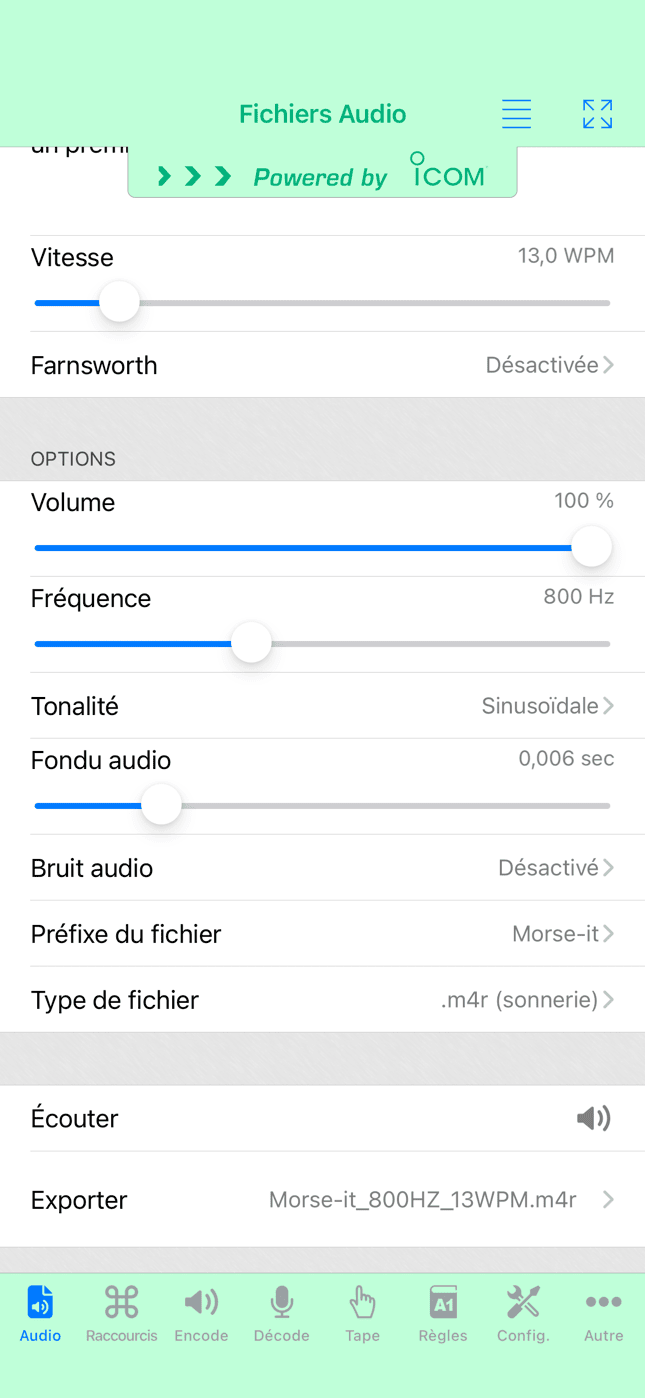Viewport: 645px width, 1398px height.
Task: Go to the Décode tab
Action: [x=282, y=1314]
